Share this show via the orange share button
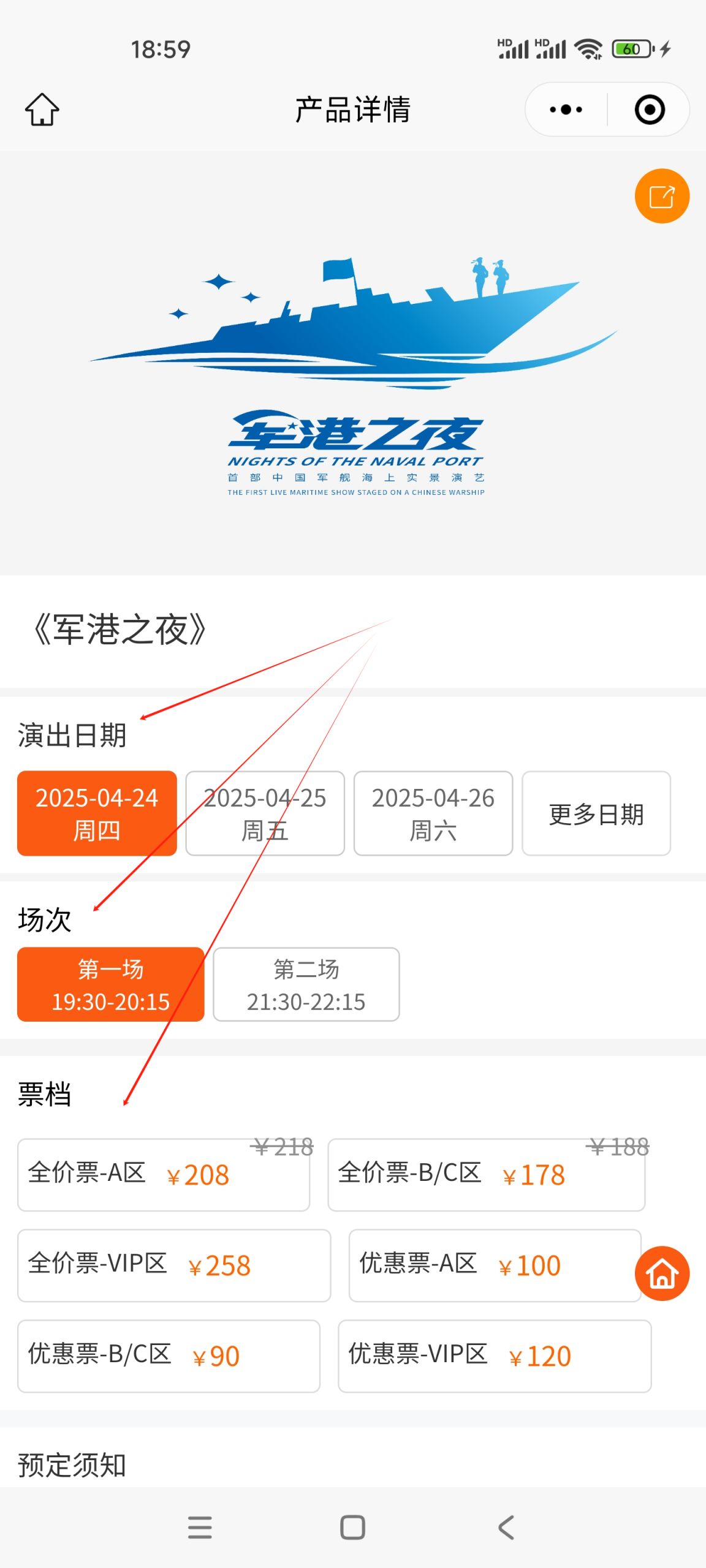 click(662, 196)
